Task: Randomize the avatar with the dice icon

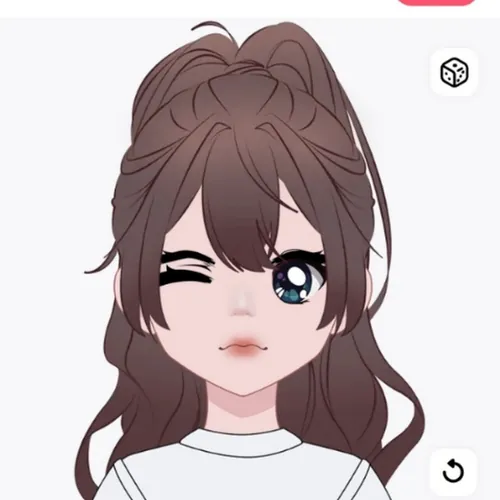Action: click(x=454, y=72)
